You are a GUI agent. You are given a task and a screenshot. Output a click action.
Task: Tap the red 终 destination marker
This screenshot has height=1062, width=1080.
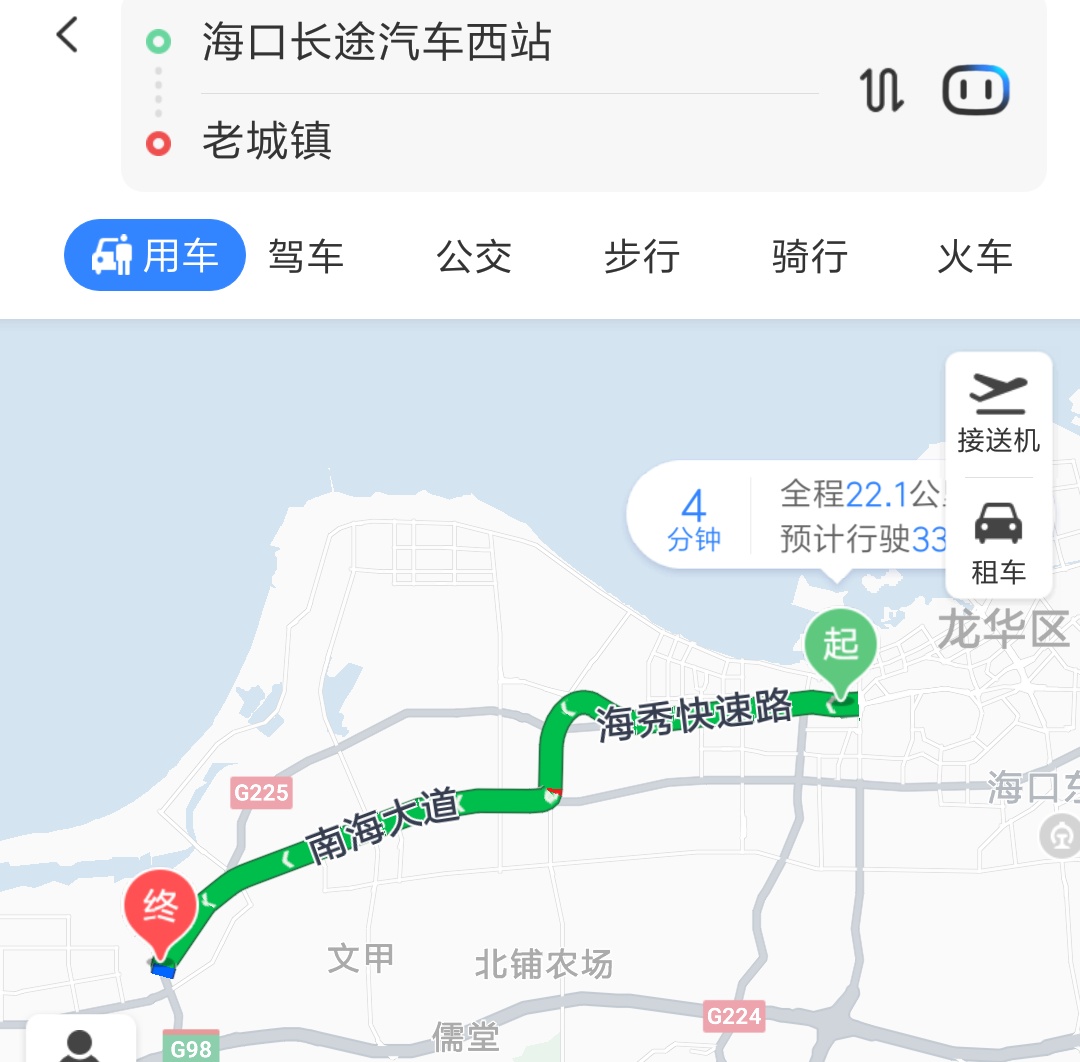[x=160, y=910]
